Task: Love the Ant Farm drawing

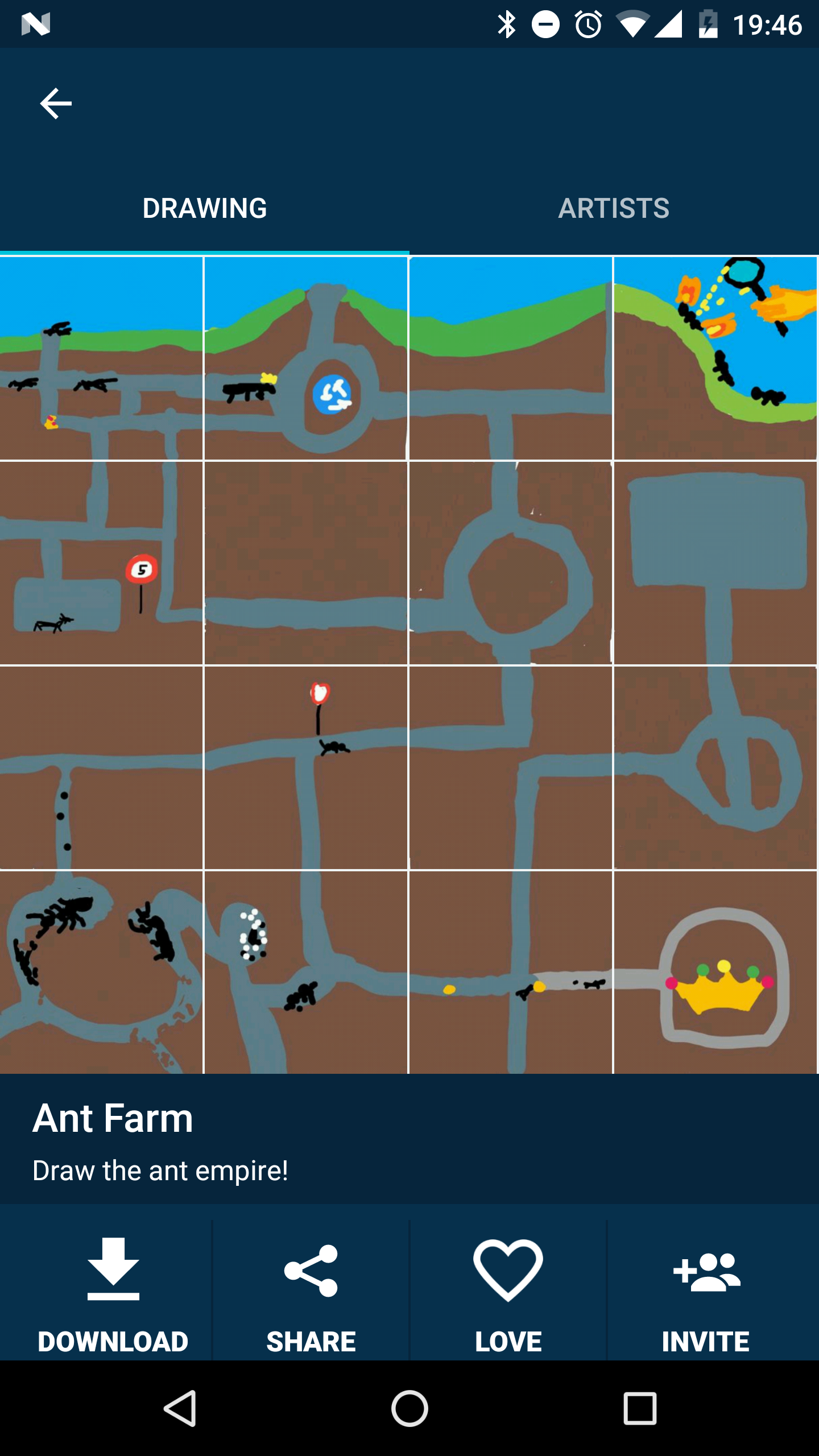Action: tap(508, 1292)
